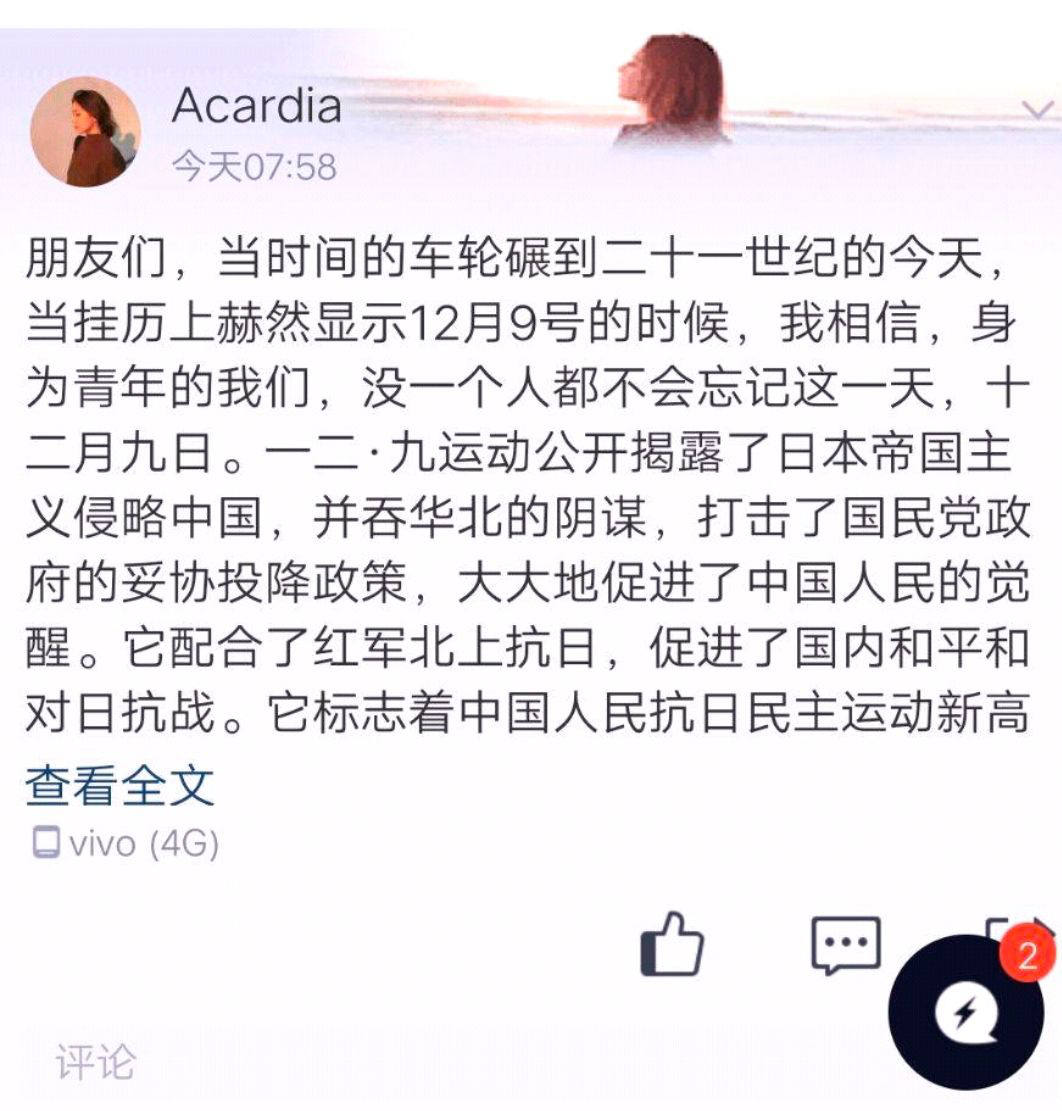The height and width of the screenshot is (1111, 1062).
Task: Open the Acardia username link
Action: pyautogui.click(x=257, y=107)
